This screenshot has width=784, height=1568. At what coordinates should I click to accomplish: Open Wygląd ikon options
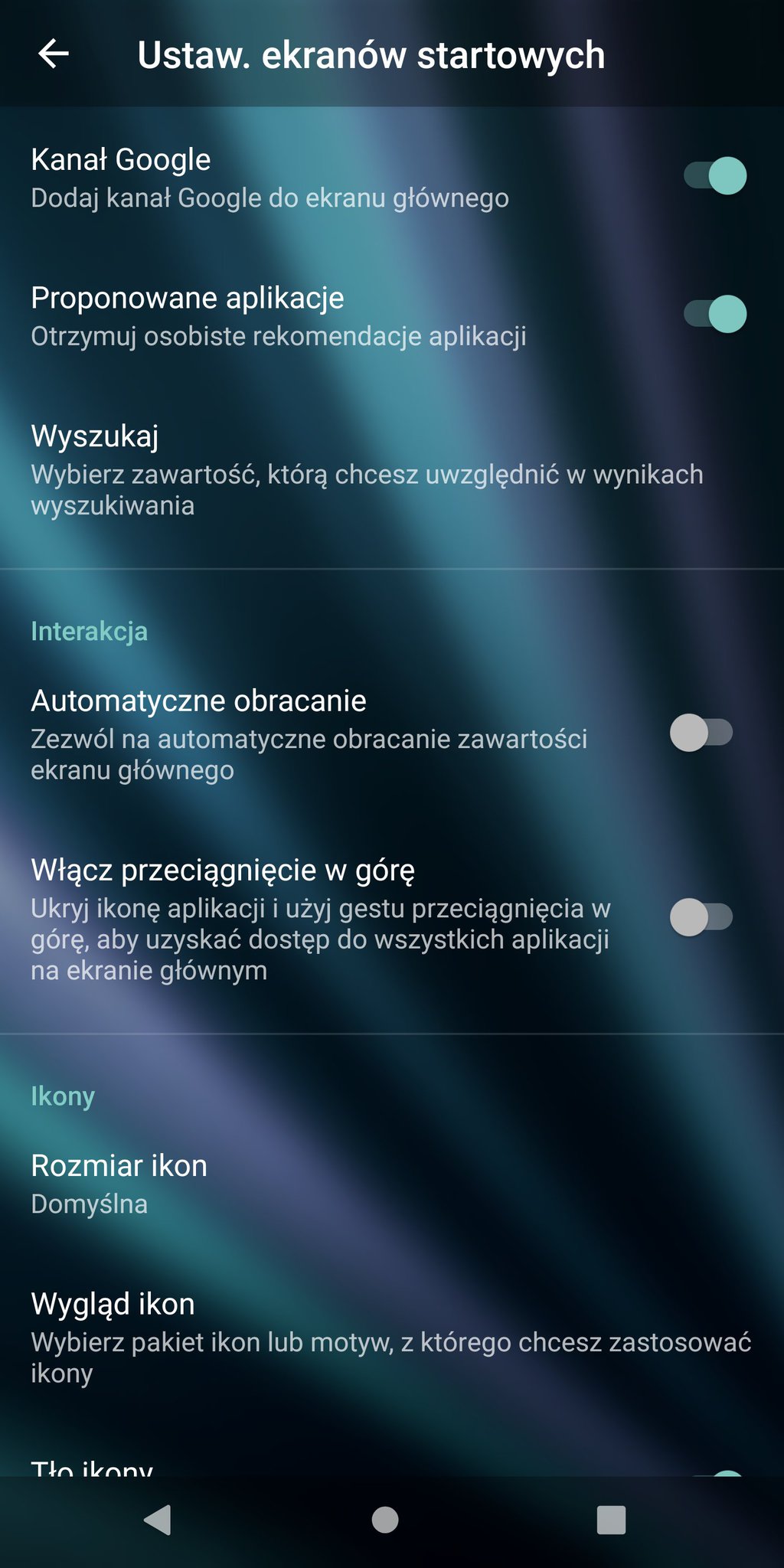pos(392,1337)
